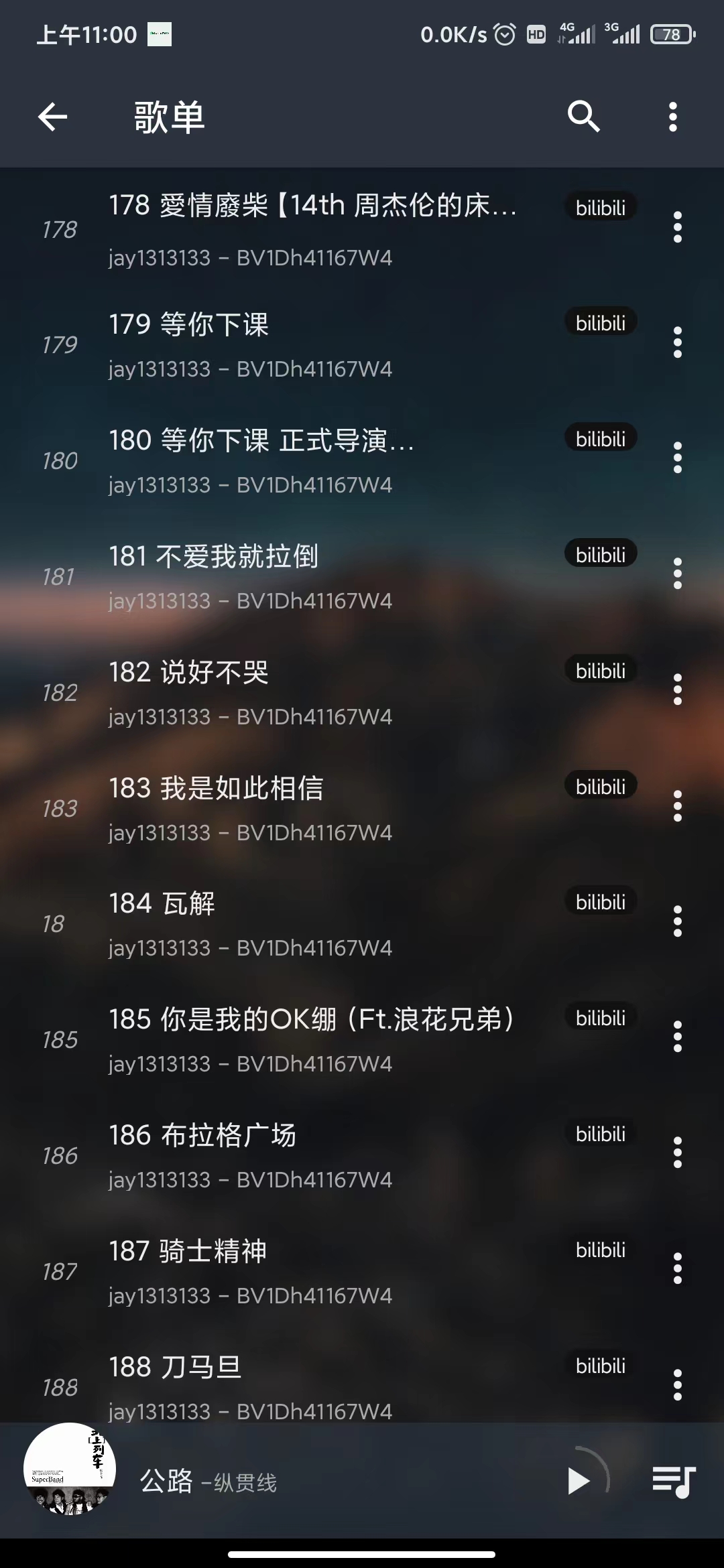Tap the bilibili badge on 我是如此相信

click(x=600, y=786)
